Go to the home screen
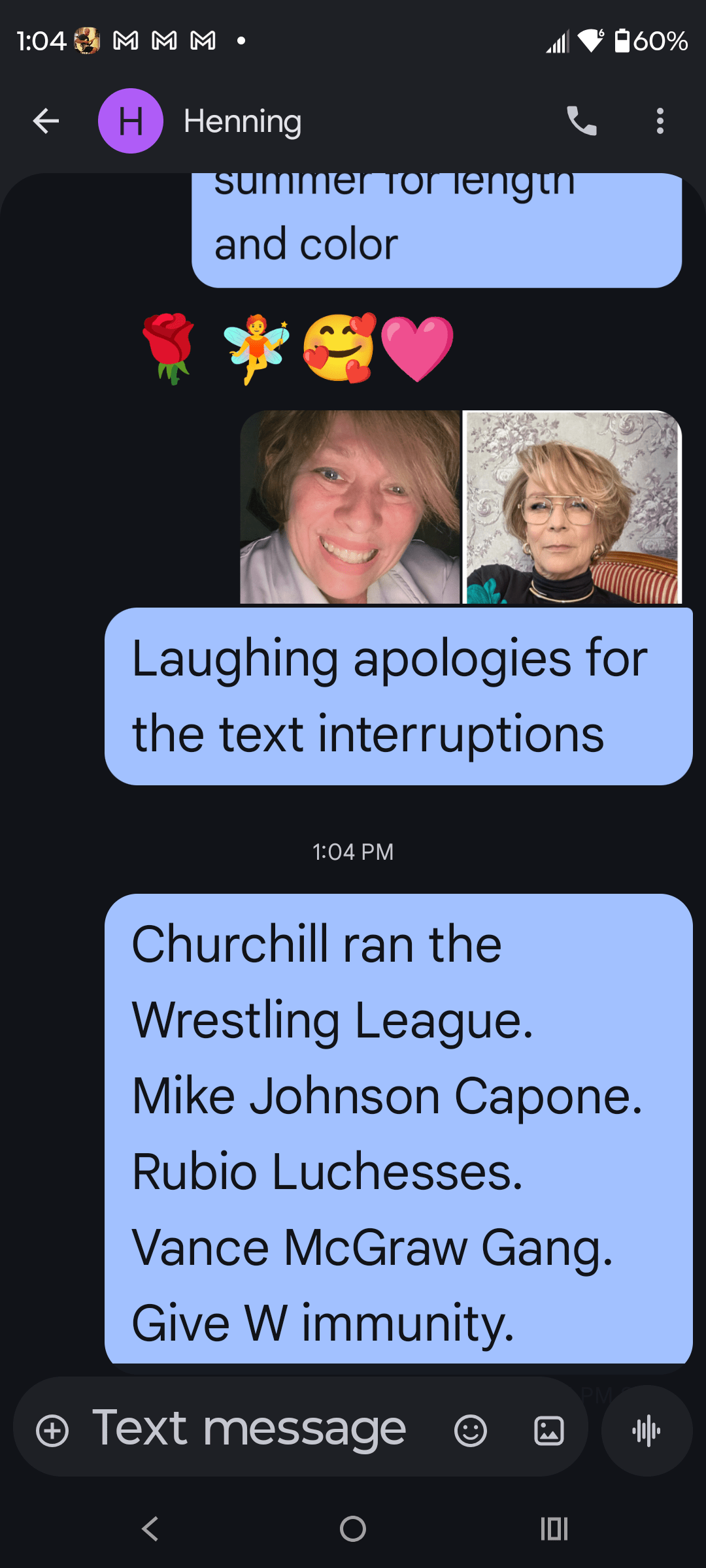 click(353, 1529)
